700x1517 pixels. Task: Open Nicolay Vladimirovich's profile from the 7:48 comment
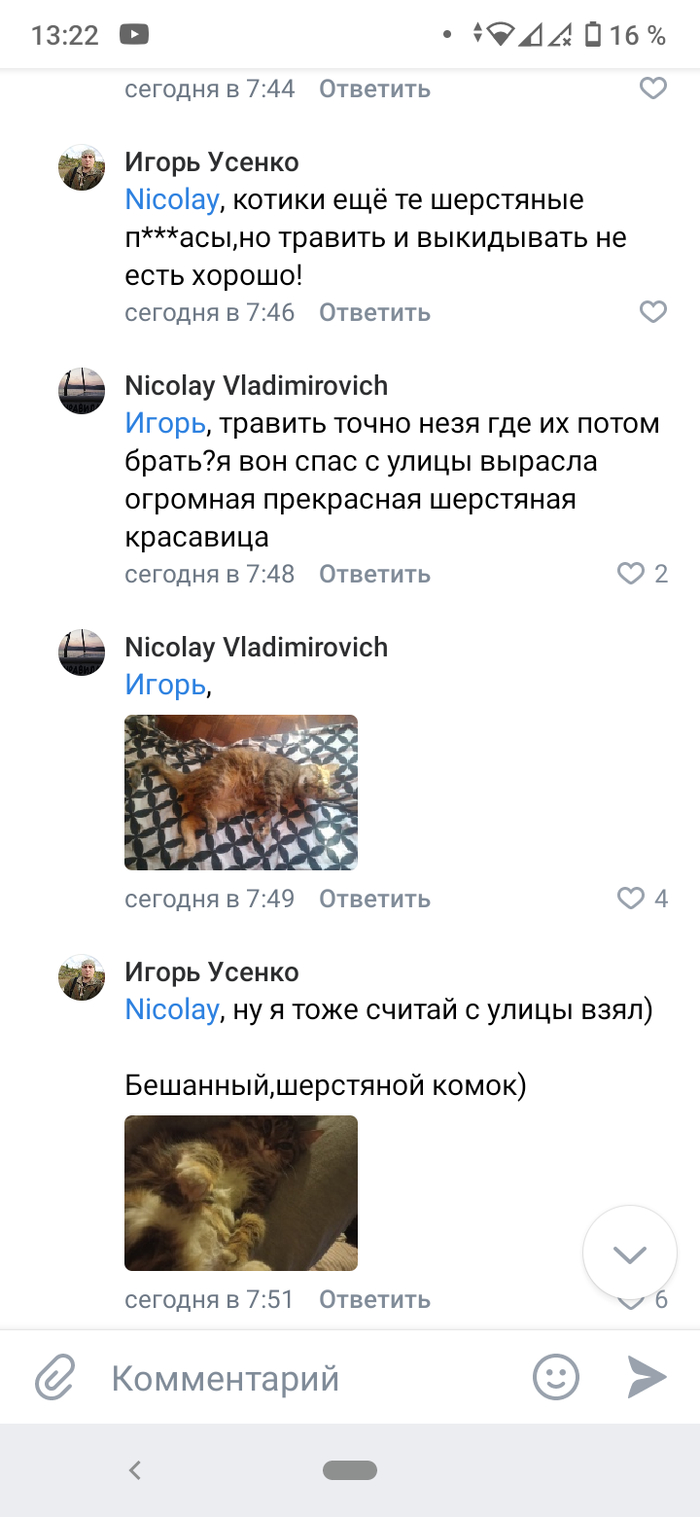[x=256, y=386]
